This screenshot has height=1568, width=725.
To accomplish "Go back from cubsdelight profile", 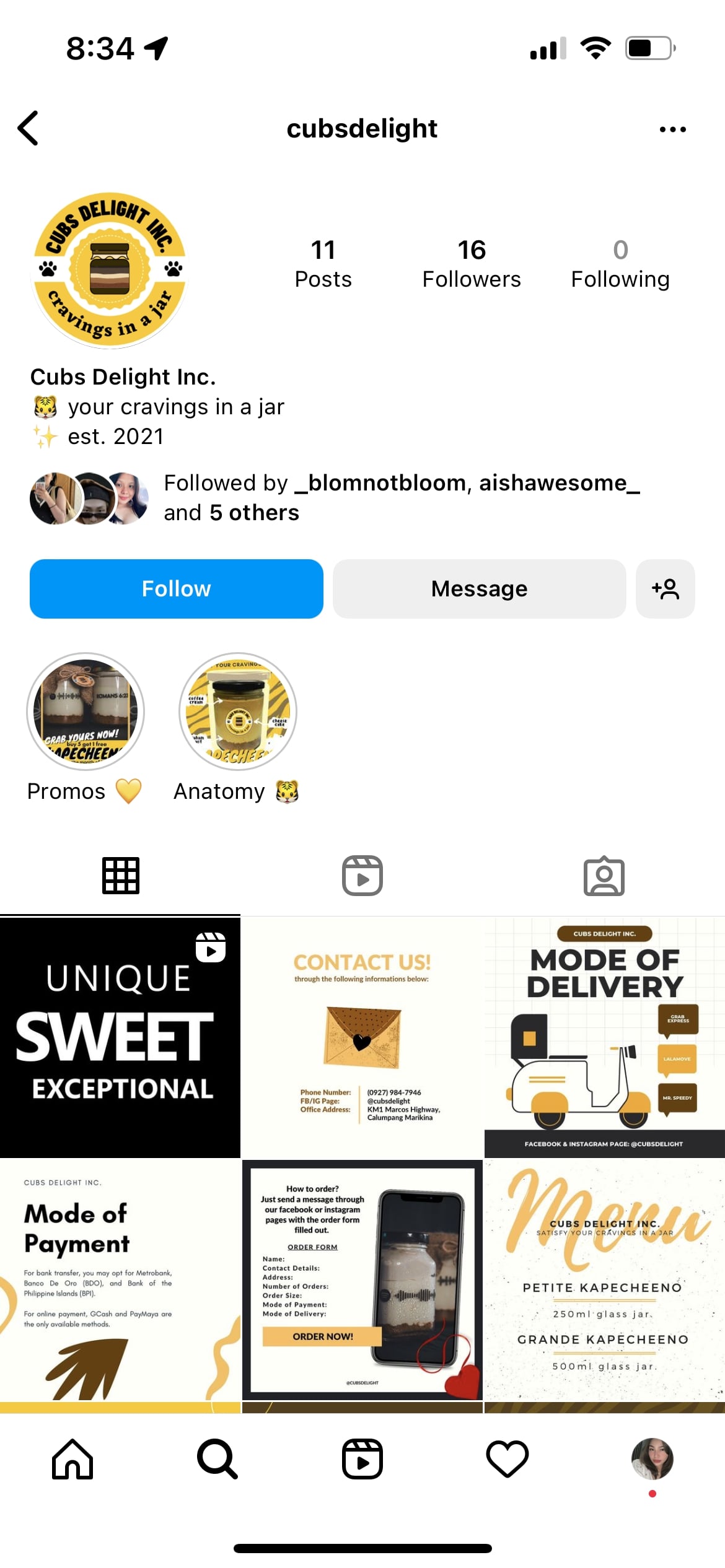I will [x=29, y=129].
